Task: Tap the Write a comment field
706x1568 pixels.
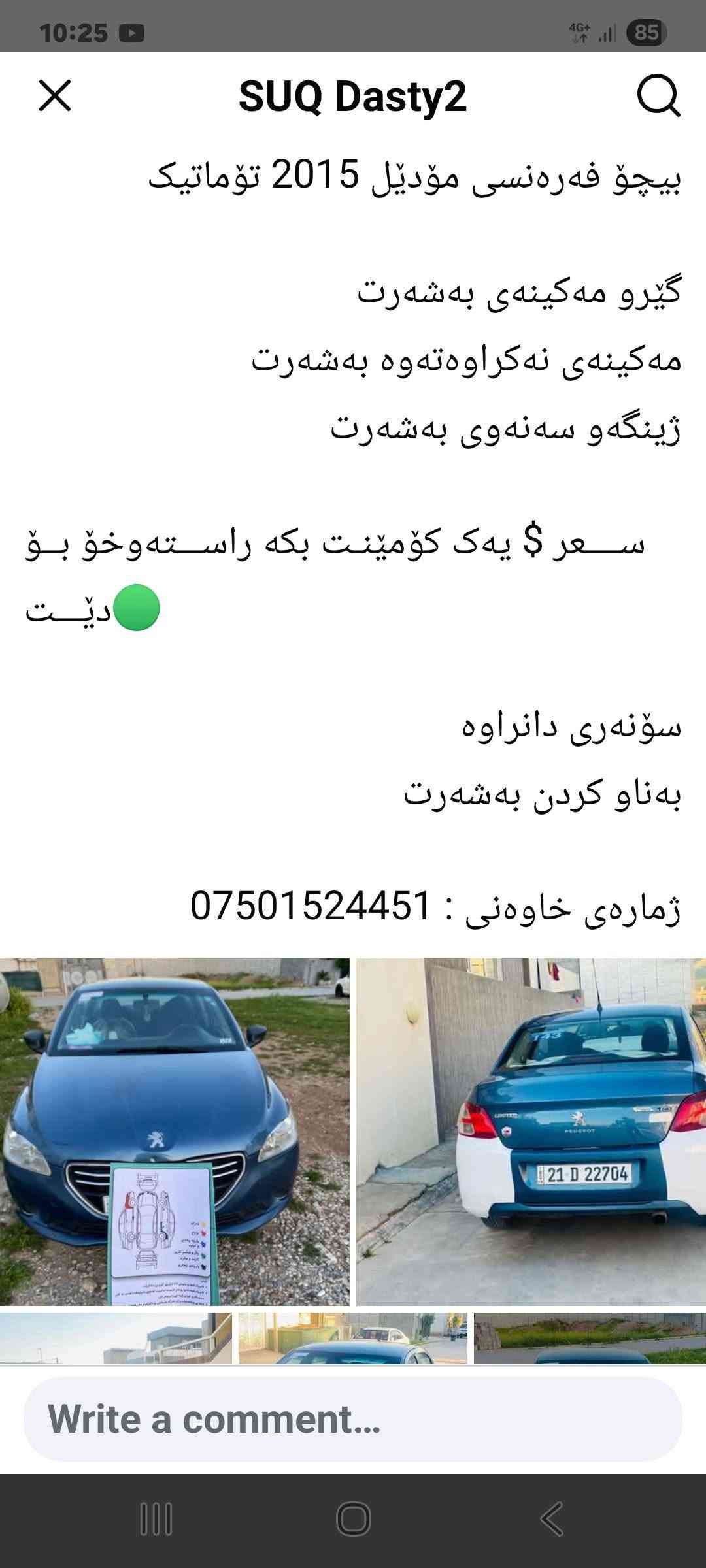Action: [x=353, y=1419]
